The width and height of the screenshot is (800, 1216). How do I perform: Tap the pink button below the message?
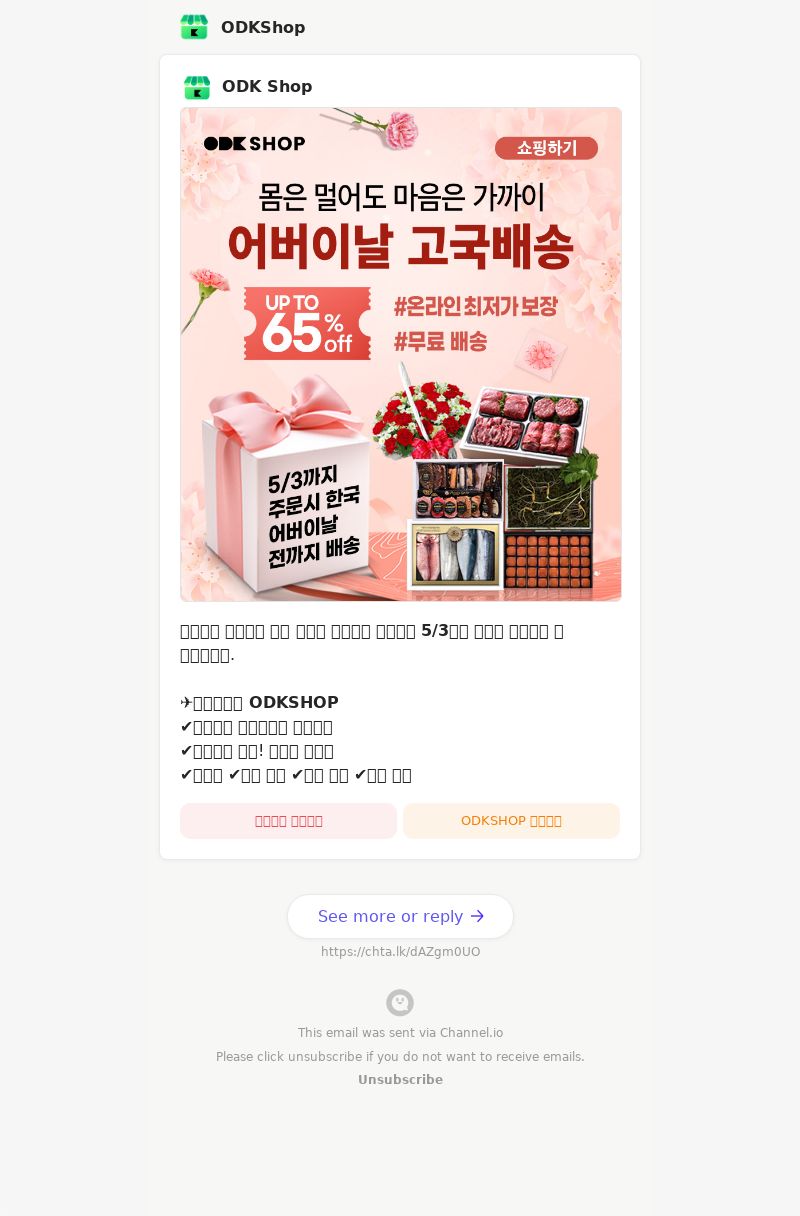coord(288,821)
